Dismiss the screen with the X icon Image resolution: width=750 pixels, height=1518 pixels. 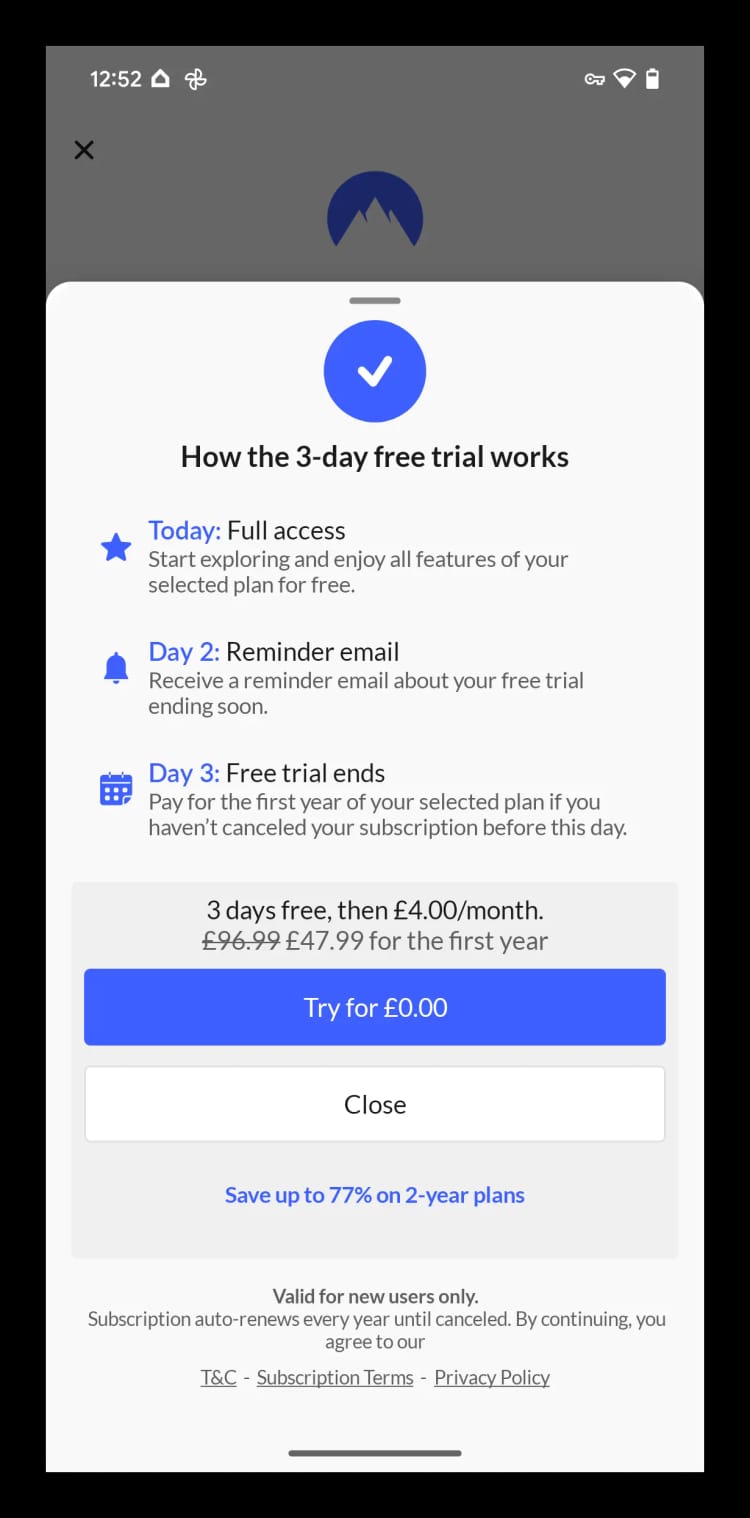coord(84,150)
